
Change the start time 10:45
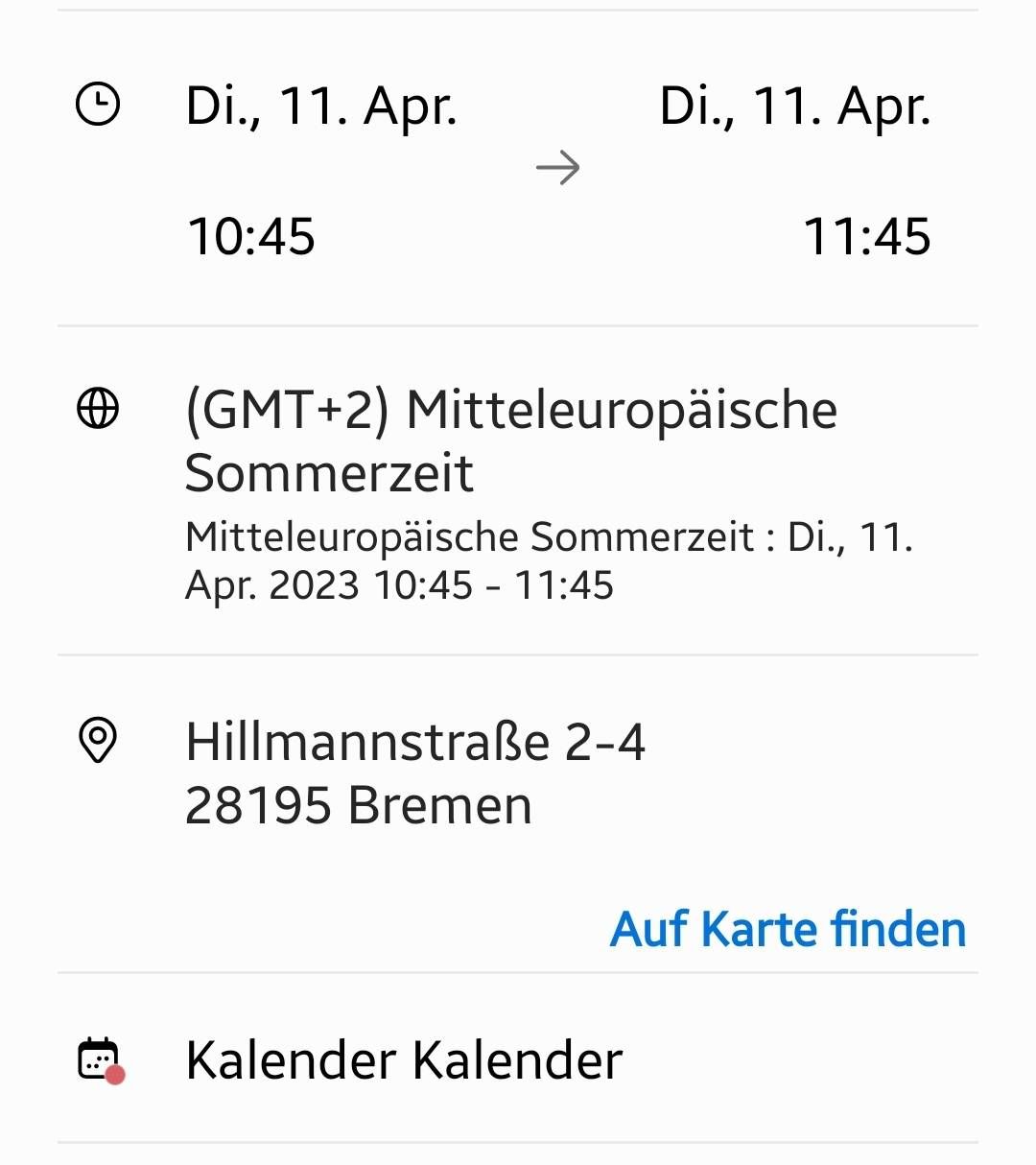pos(251,236)
